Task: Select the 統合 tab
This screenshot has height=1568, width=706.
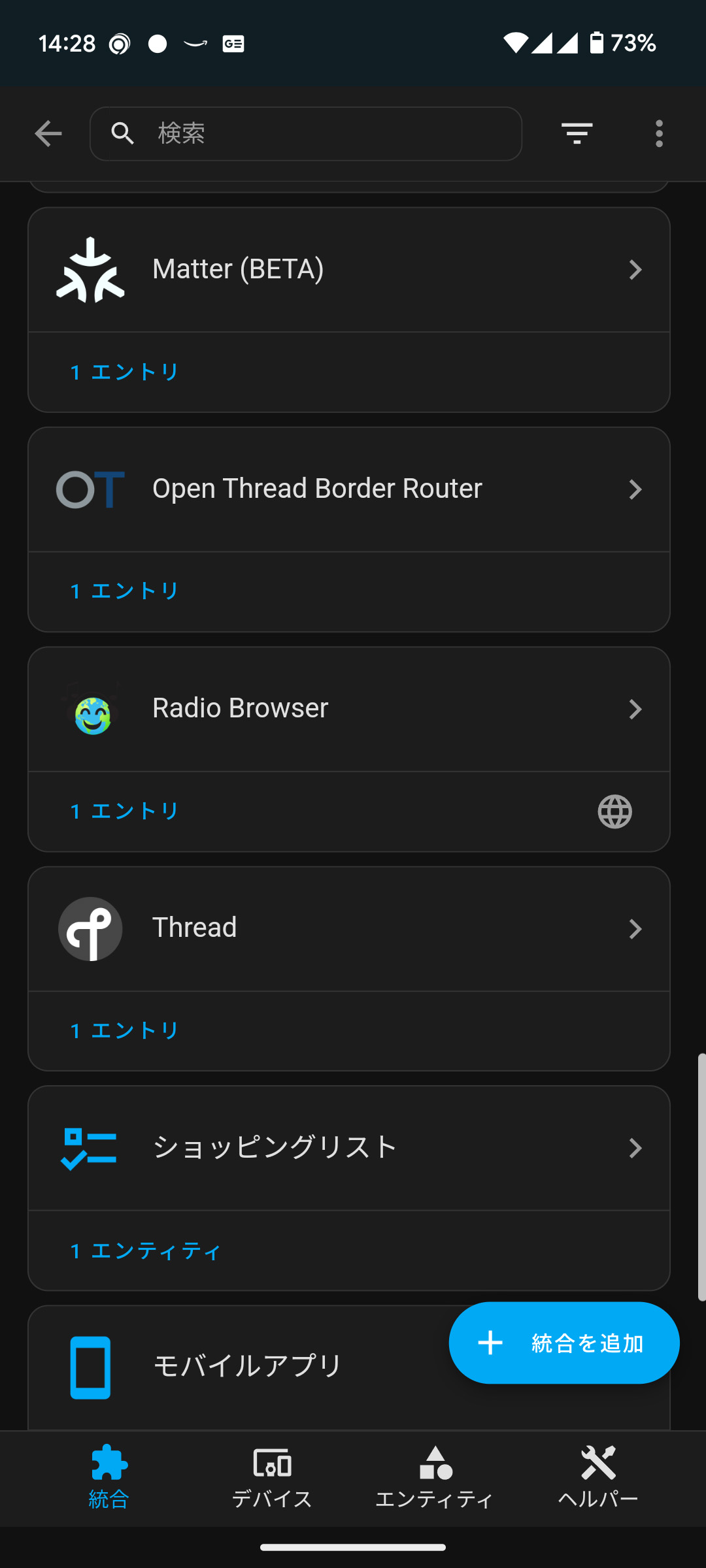Action: coord(109,1478)
